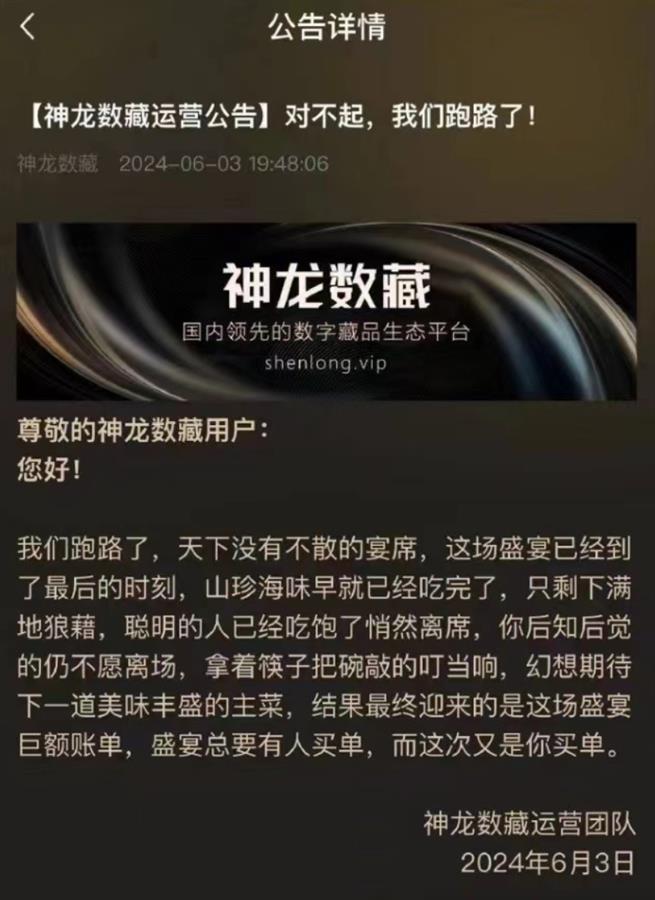Go back from the 公告详情 page
This screenshot has height=900, width=655.
[28, 27]
